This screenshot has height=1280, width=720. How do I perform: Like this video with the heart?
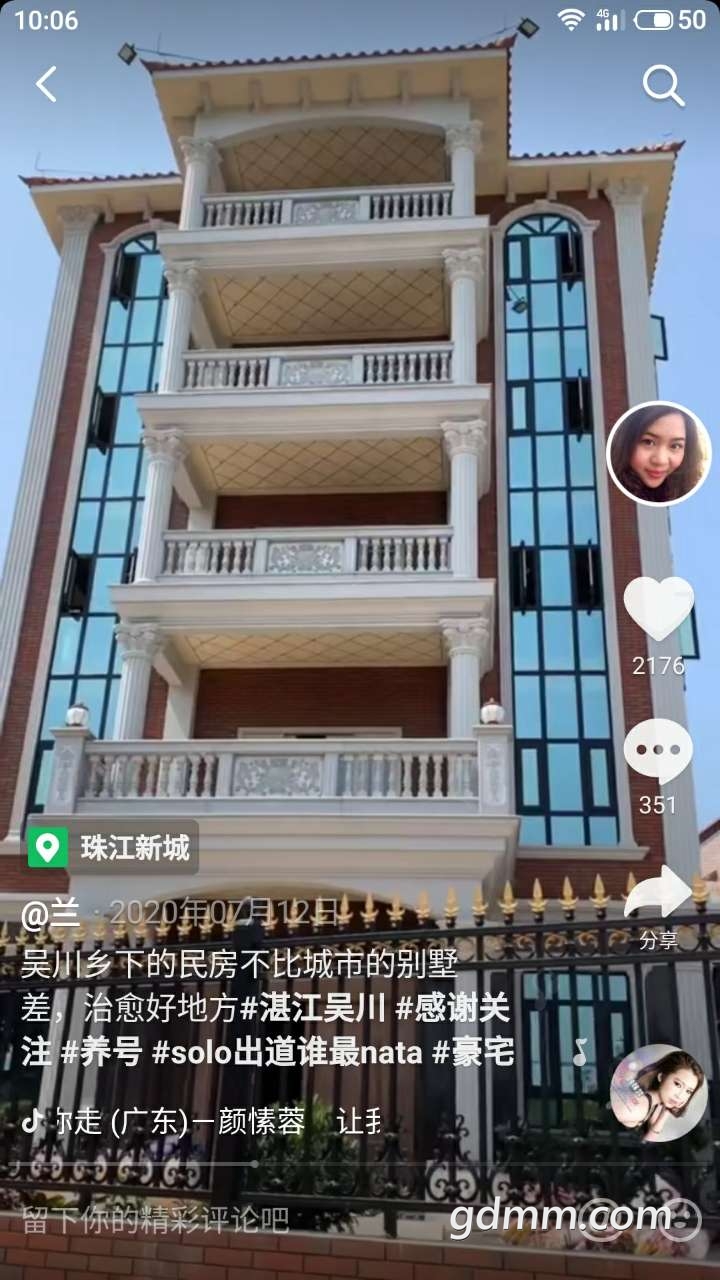[x=658, y=609]
